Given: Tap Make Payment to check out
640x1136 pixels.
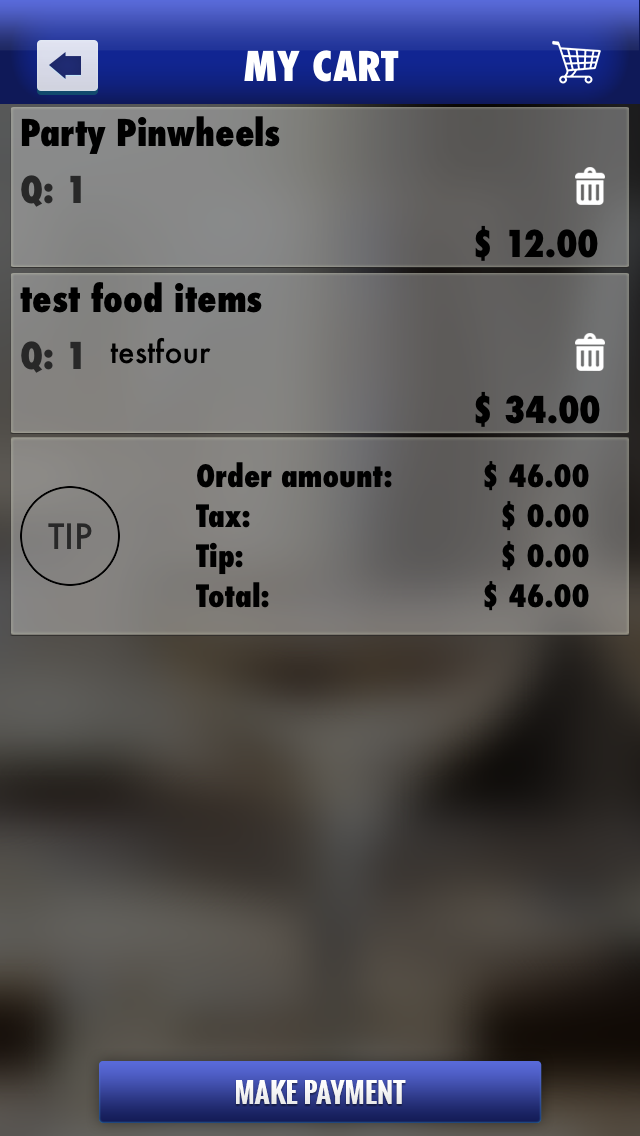Looking at the screenshot, I should pyautogui.click(x=320, y=1092).
